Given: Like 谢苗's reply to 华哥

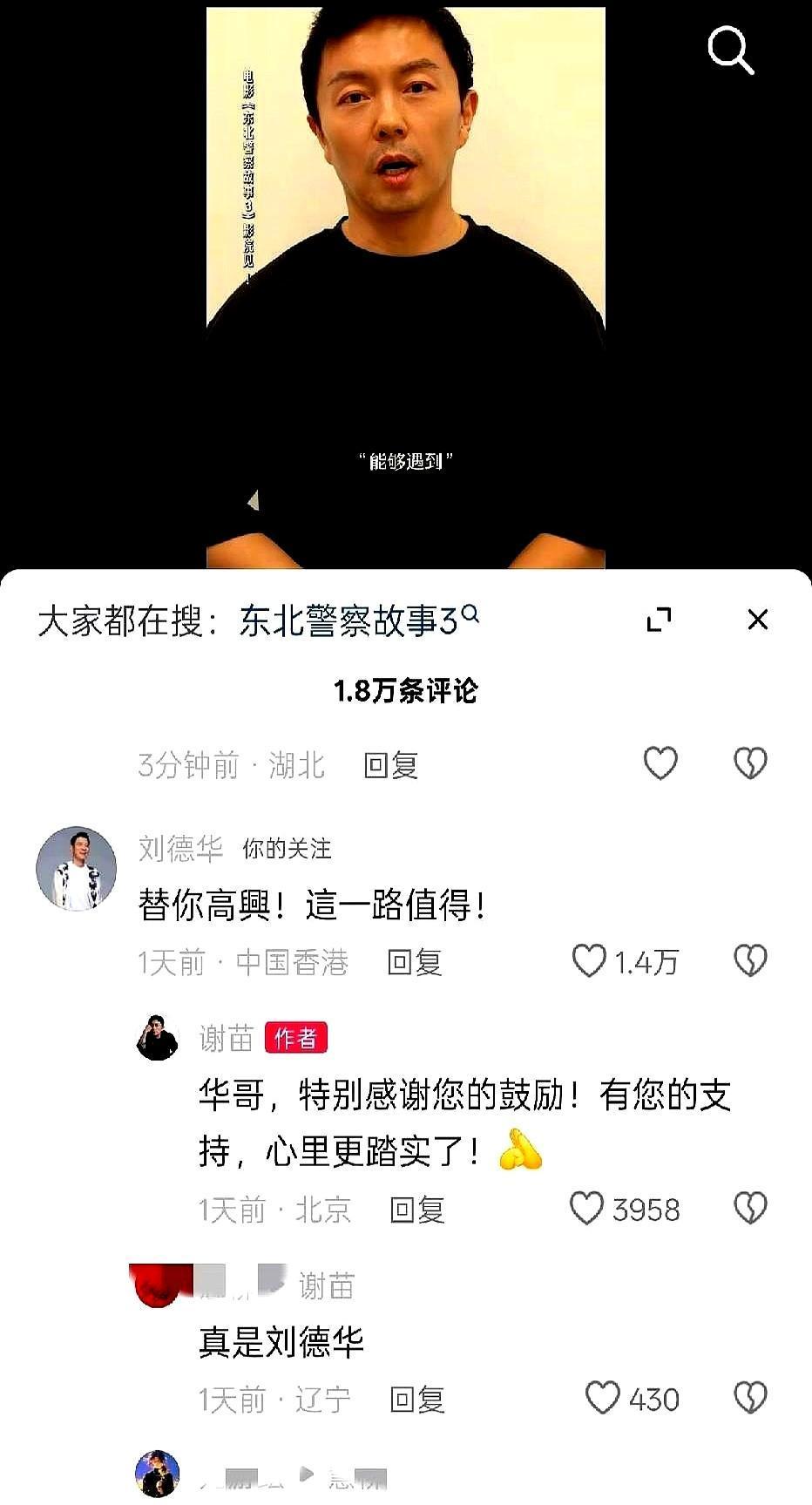Looking at the screenshot, I should [589, 1208].
